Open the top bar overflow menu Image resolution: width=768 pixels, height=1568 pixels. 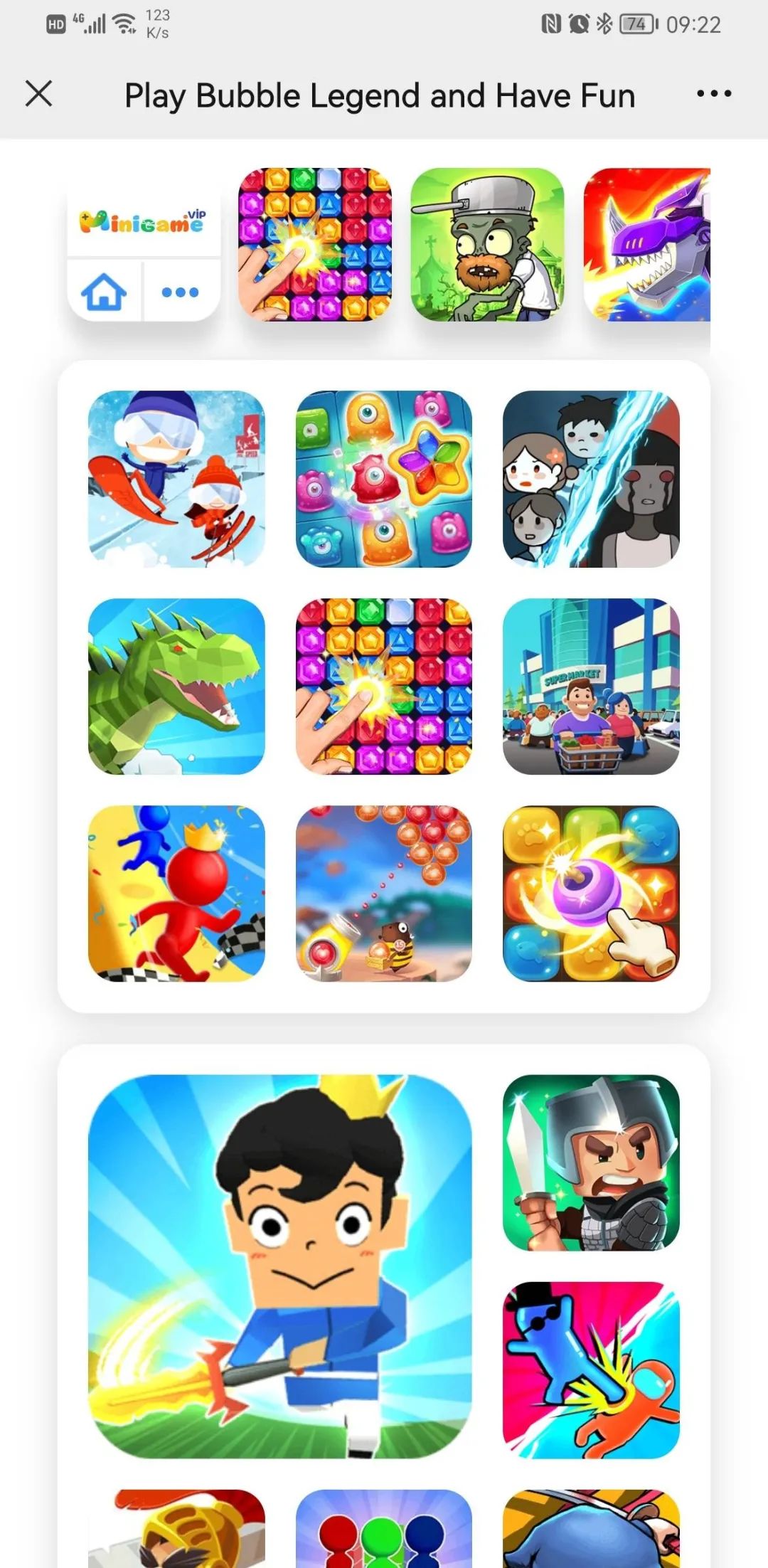tap(714, 94)
